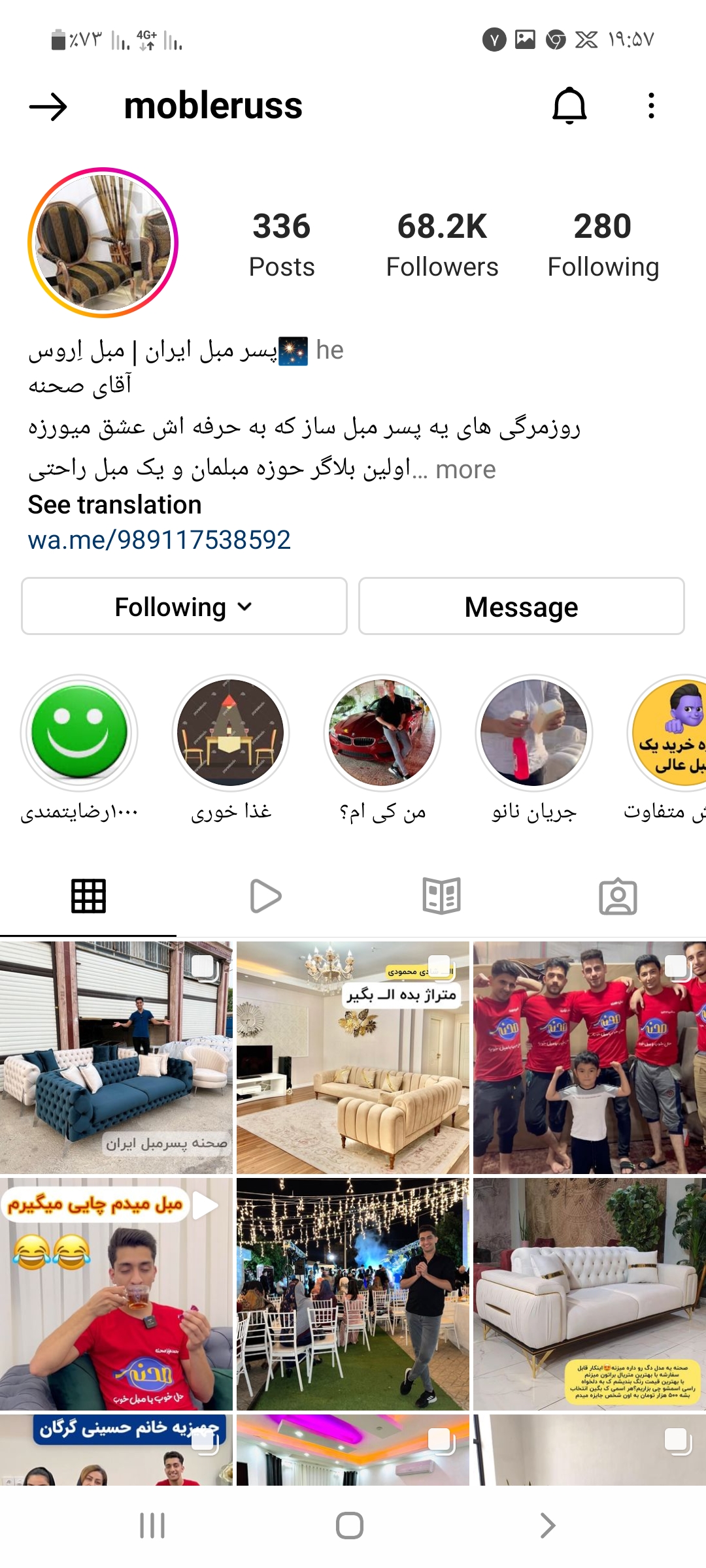Tap the system home button
Image resolution: width=706 pixels, height=1568 pixels.
(350, 1526)
